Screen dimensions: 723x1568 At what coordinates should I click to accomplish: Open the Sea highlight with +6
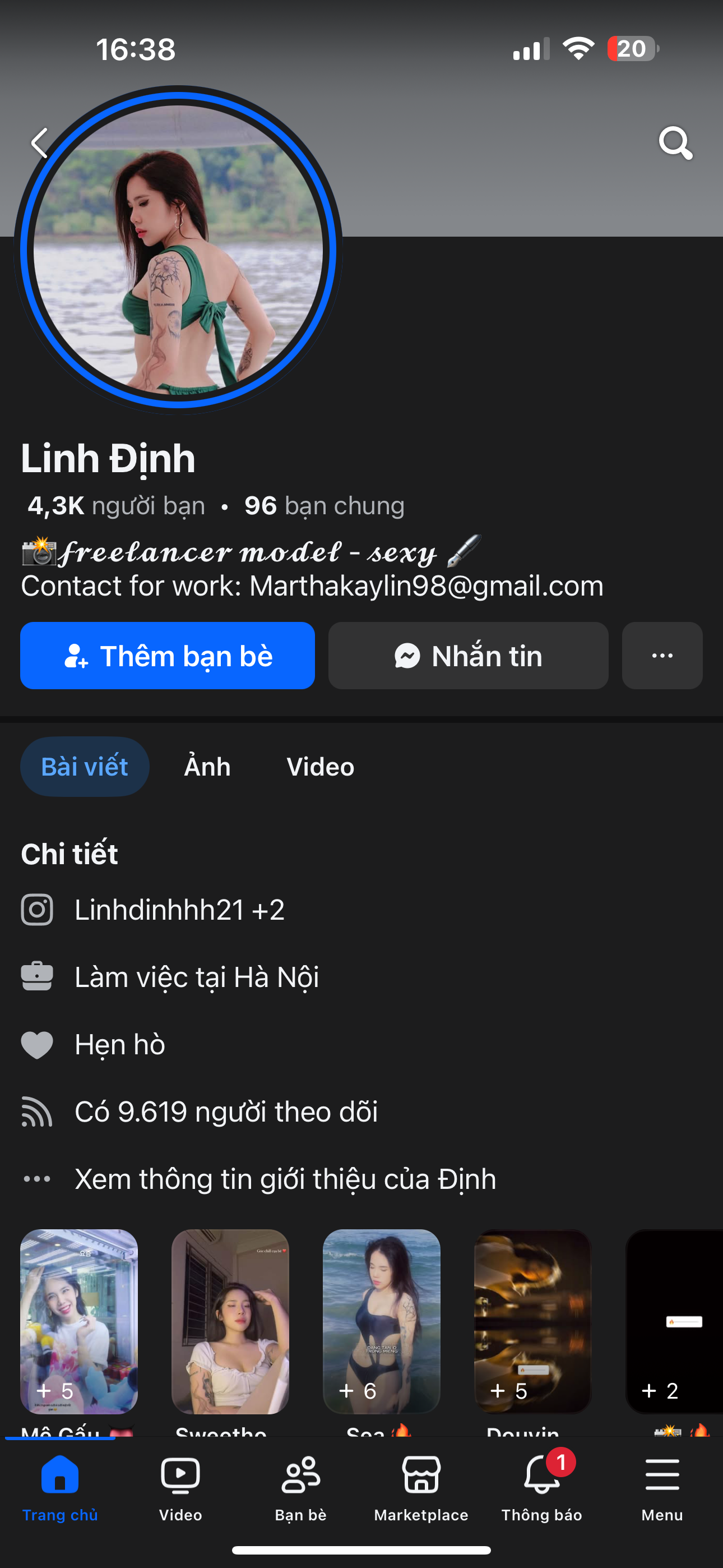click(x=382, y=1321)
